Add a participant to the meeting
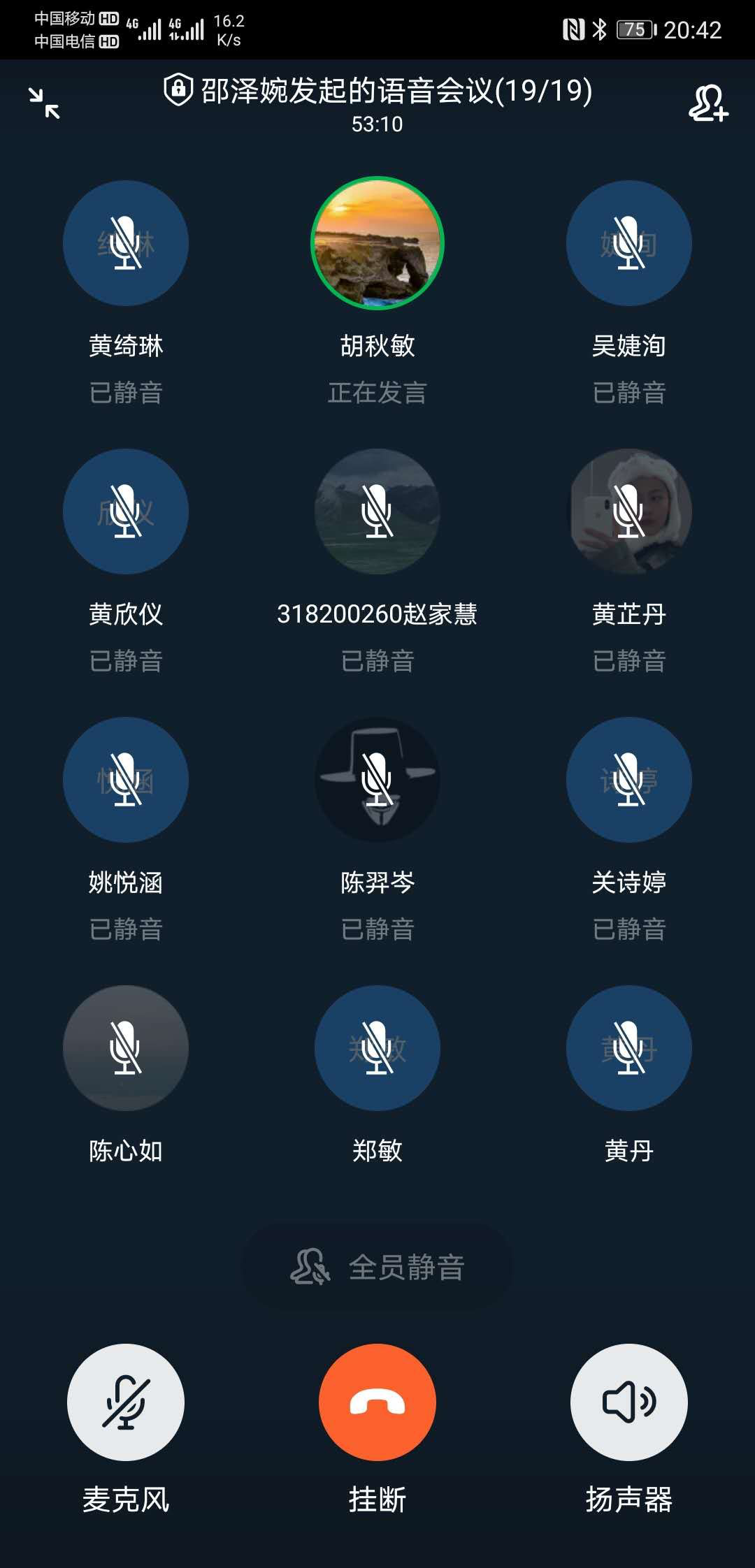755x1568 pixels. pos(707,103)
